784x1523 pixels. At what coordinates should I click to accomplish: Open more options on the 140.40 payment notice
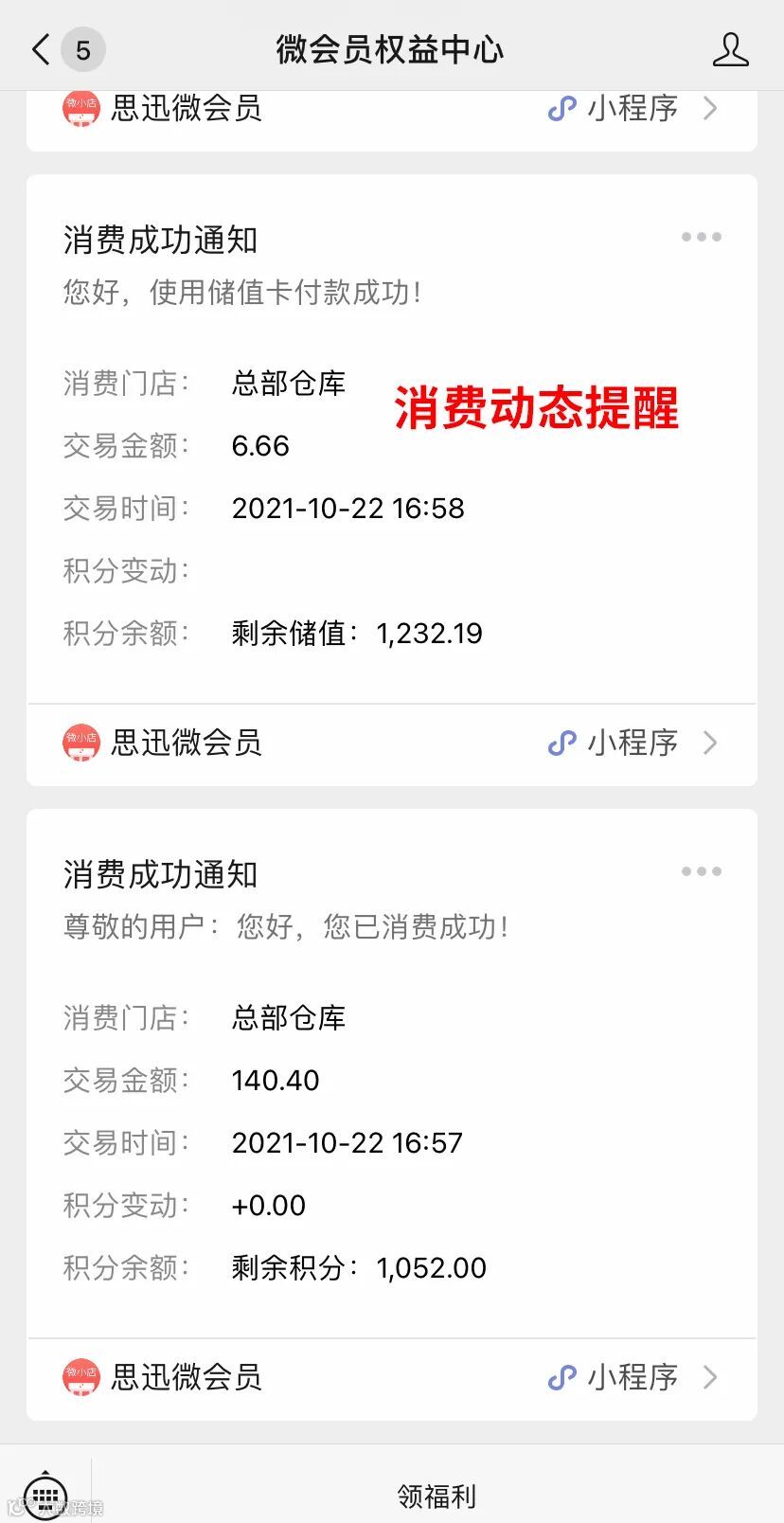click(x=701, y=871)
